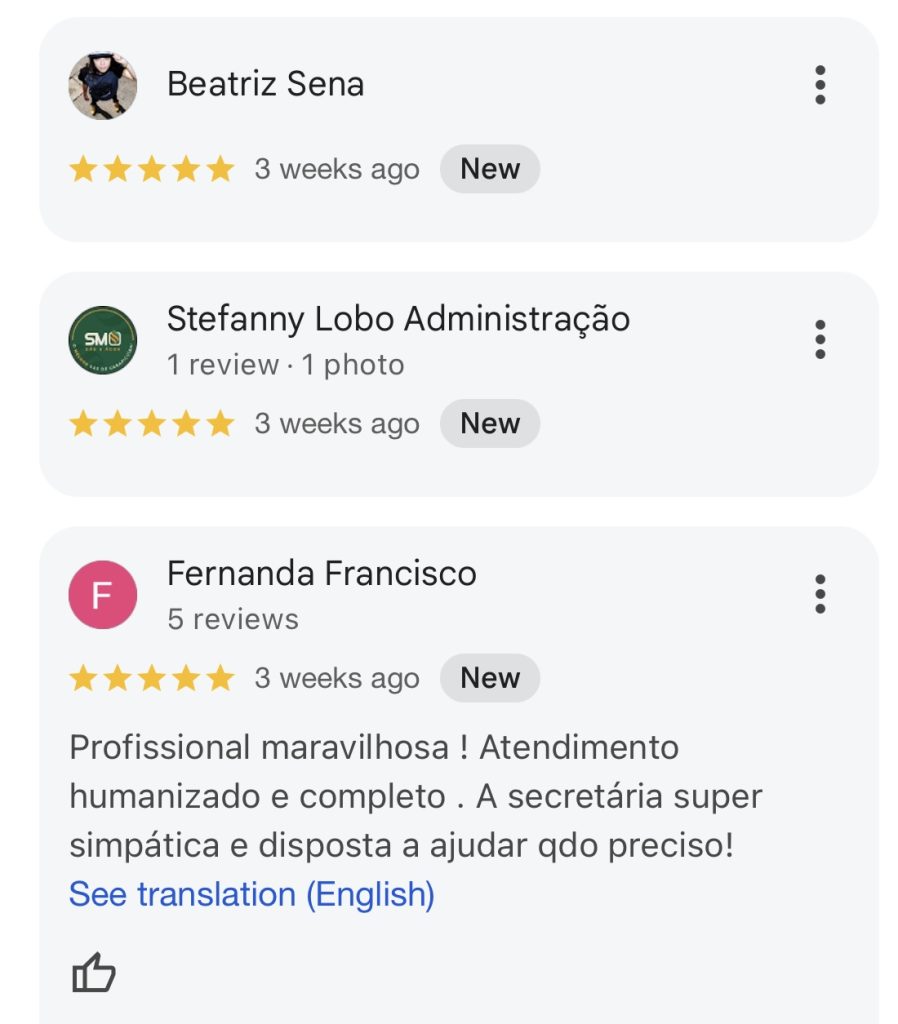Click Fernanda Francisco's pink letter F avatar
Viewport: 898px width, 1024px height.
click(105, 595)
